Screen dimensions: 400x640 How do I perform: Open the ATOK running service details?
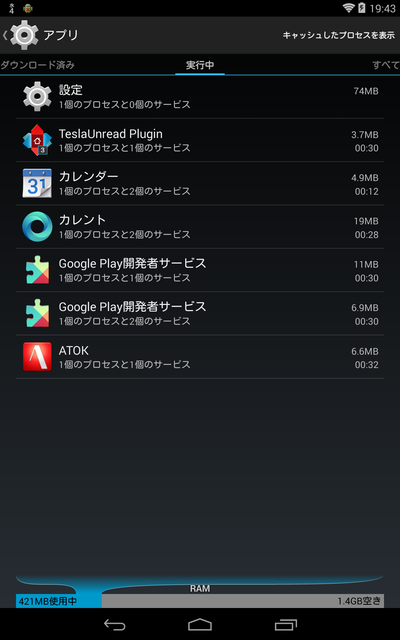pos(200,357)
